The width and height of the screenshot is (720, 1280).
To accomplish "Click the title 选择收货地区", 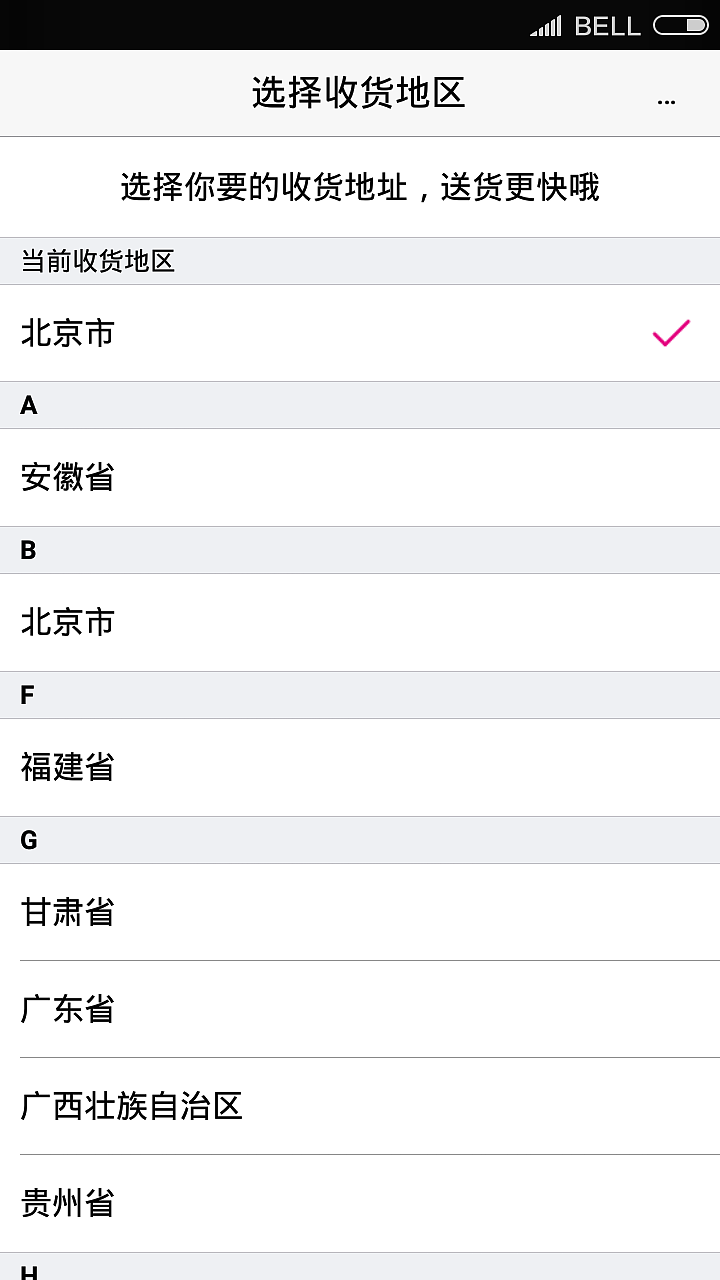I will [x=360, y=92].
